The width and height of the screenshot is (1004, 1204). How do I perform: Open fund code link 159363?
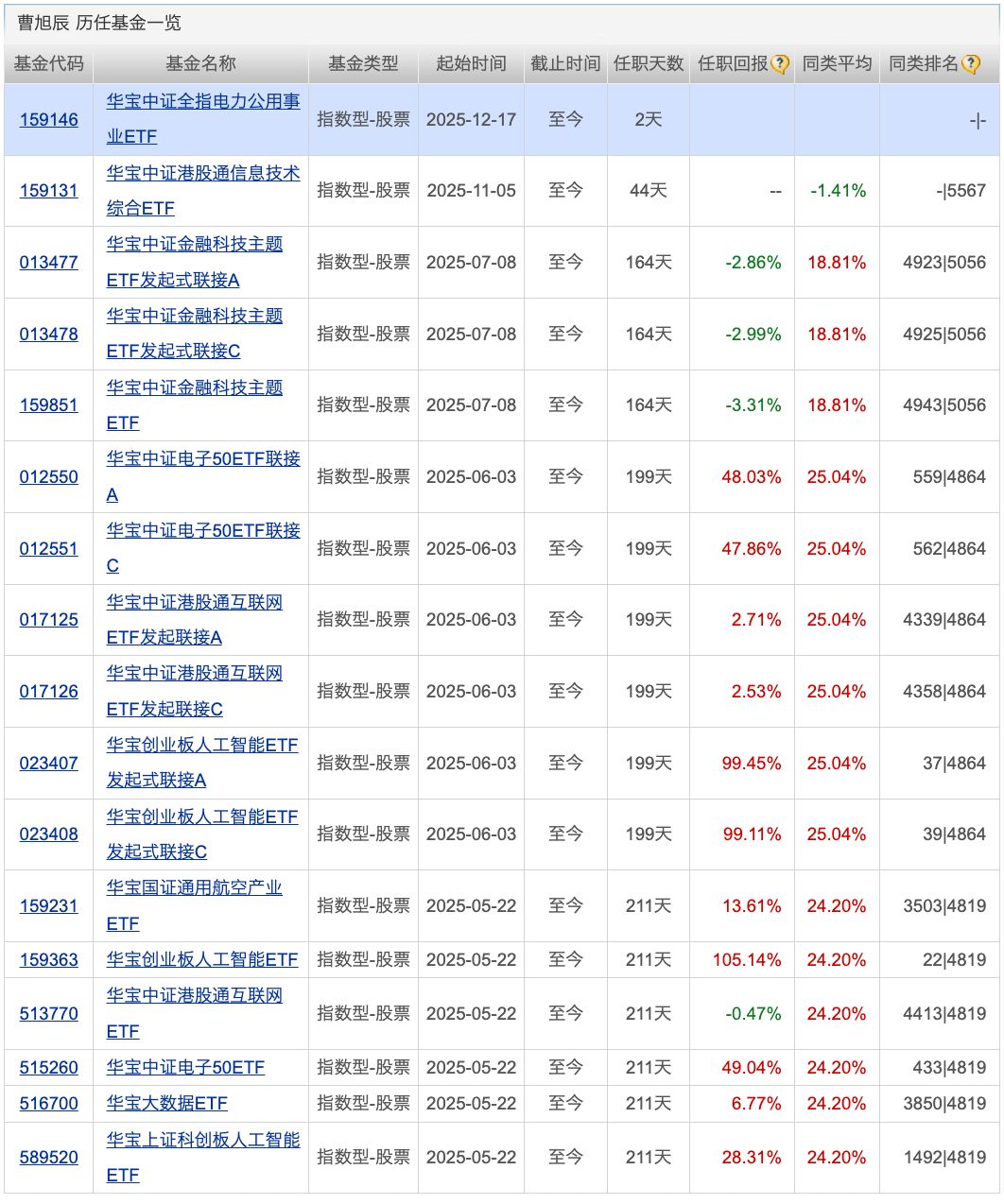tap(48, 960)
